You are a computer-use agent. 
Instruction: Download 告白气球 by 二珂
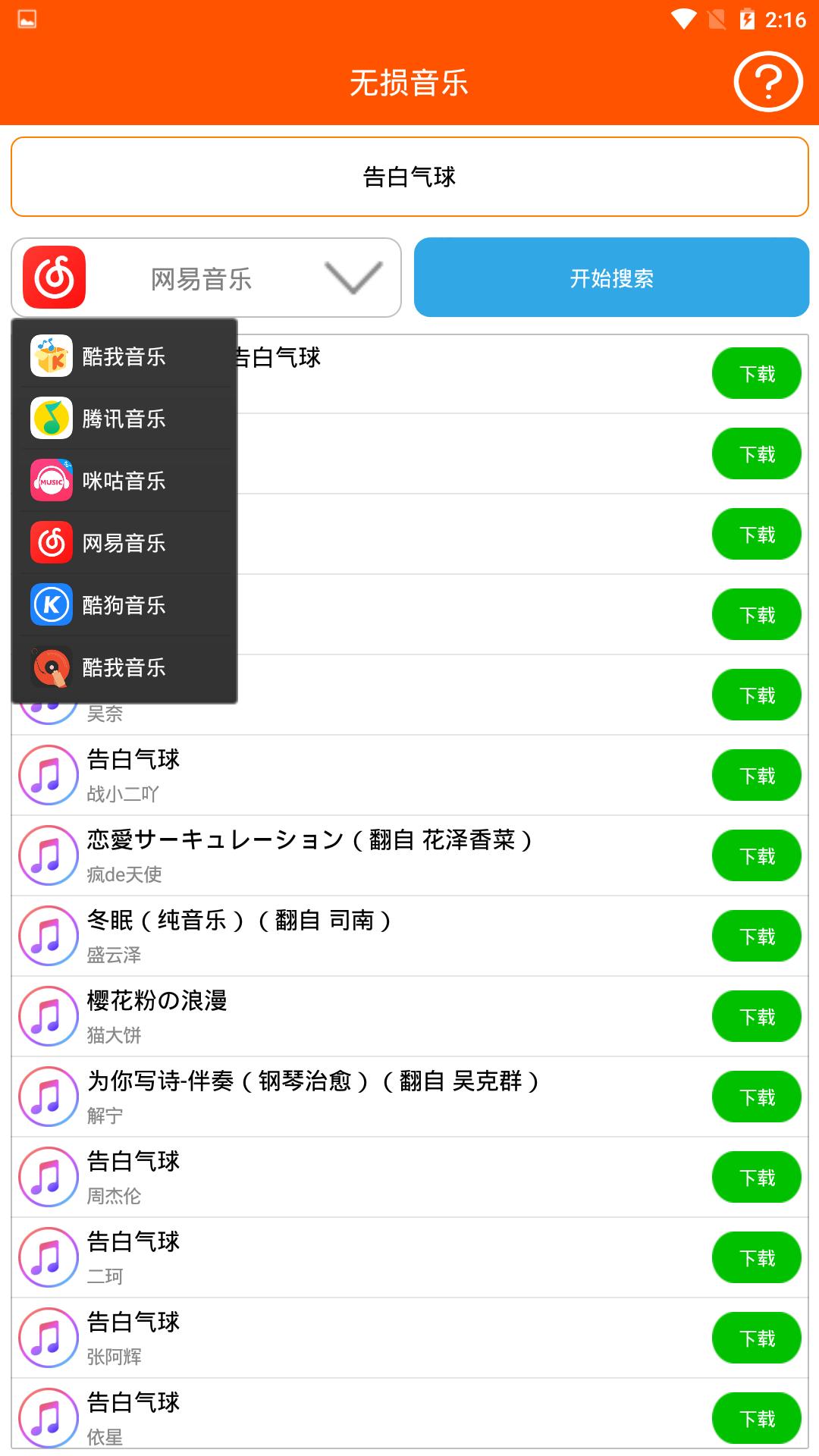pos(756,1258)
